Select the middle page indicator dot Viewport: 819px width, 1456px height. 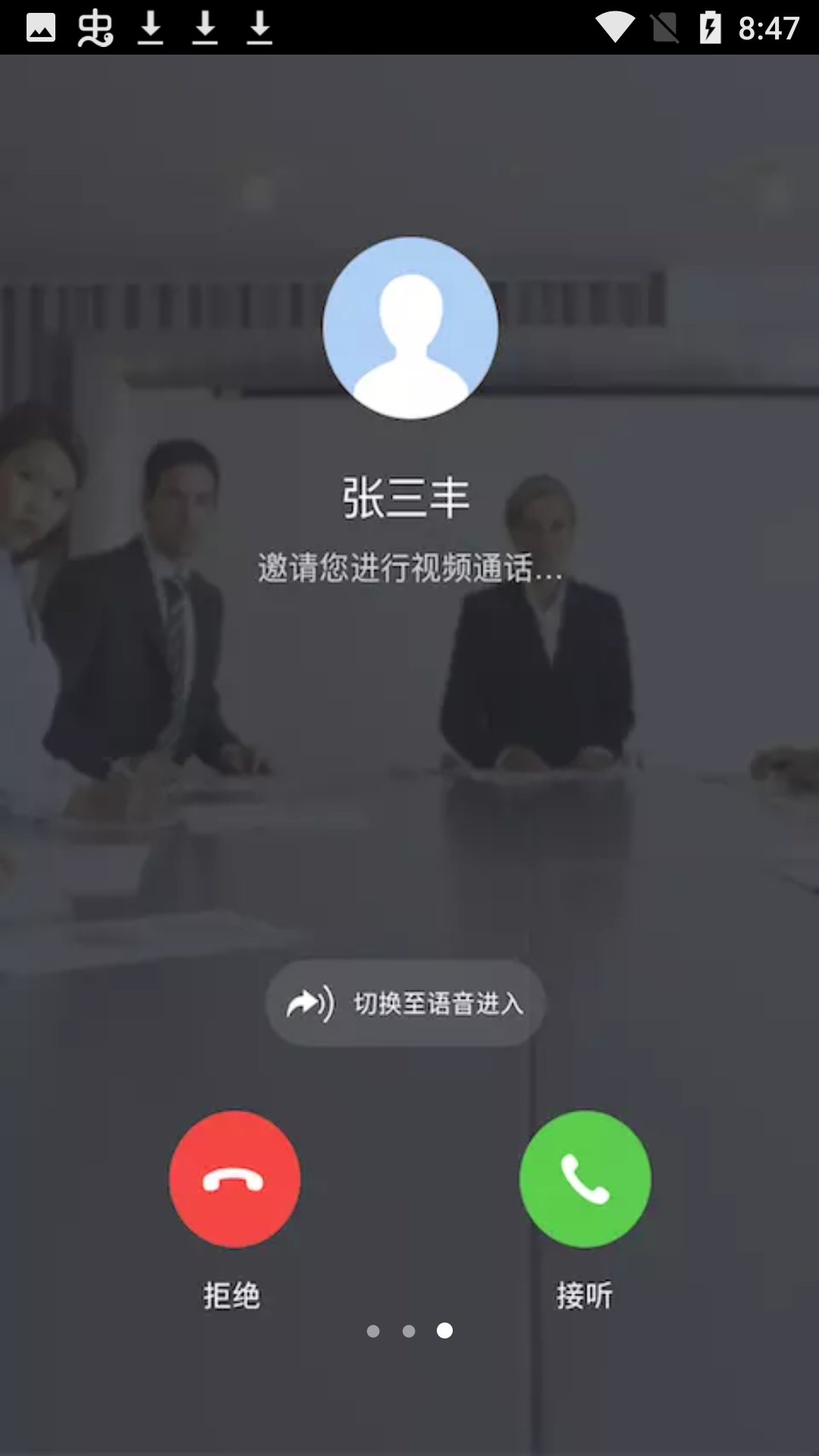click(x=409, y=1331)
